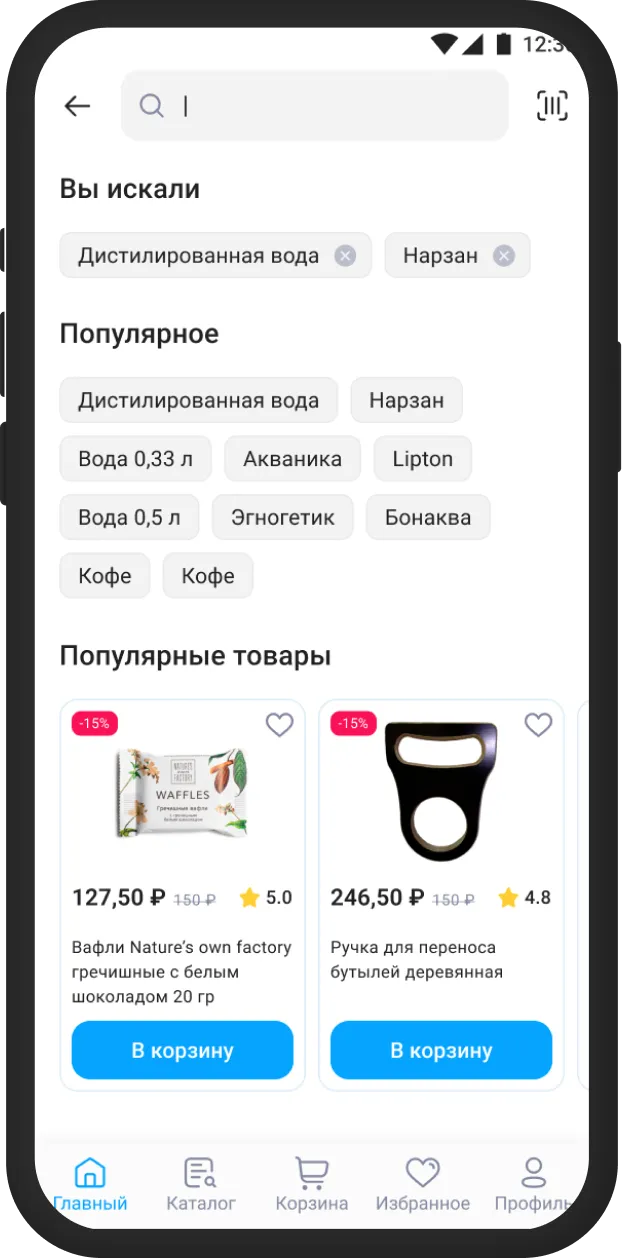The image size is (624, 1258).
Task: Pick the Вода 0,5 л chip
Action: [x=130, y=518]
